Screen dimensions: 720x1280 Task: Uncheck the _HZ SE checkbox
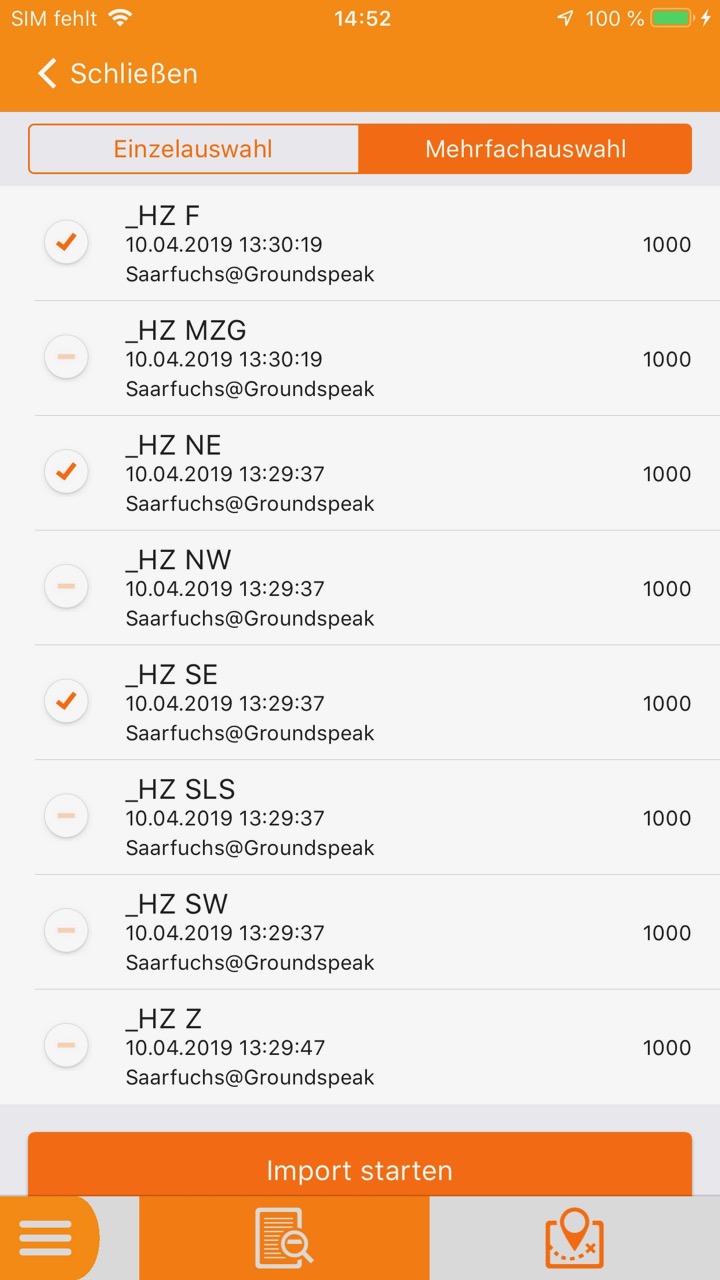(x=66, y=701)
